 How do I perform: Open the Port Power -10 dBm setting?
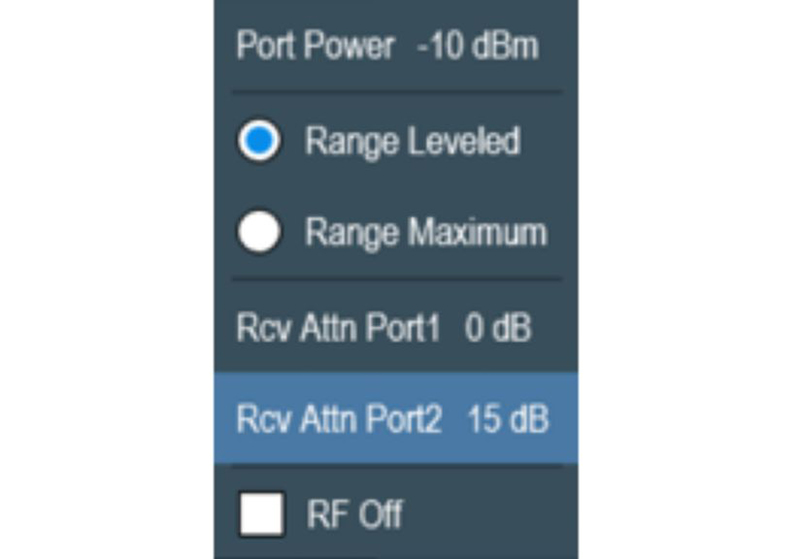pyautogui.click(x=388, y=47)
